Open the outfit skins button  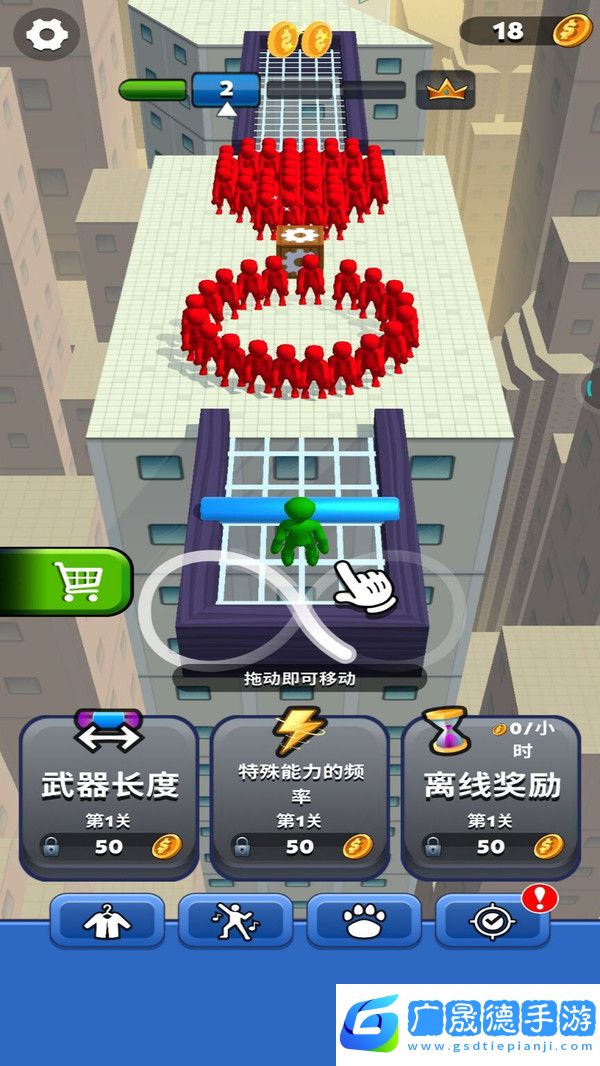point(107,921)
